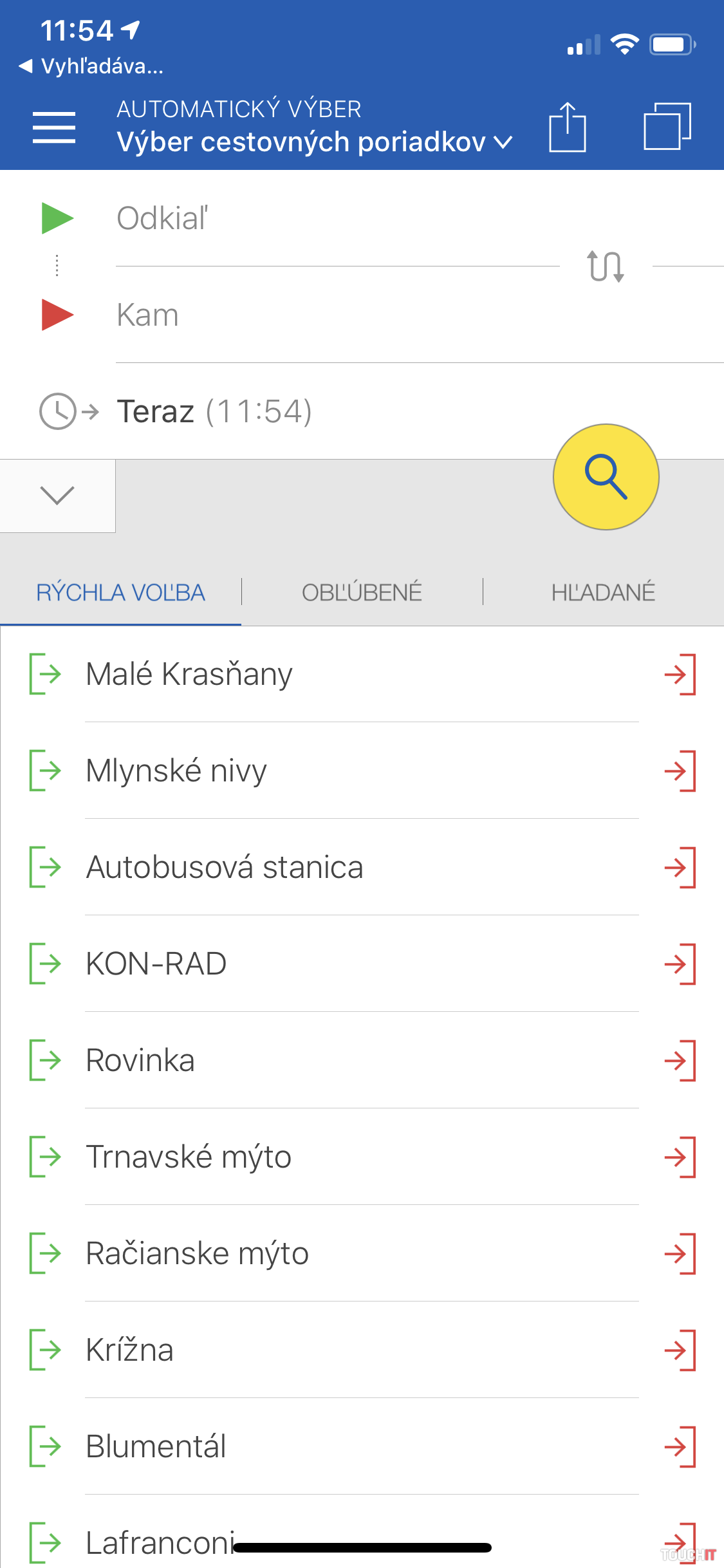Expand additional search options chevron
Image resolution: width=724 pixels, height=1568 pixels.
coord(57,496)
